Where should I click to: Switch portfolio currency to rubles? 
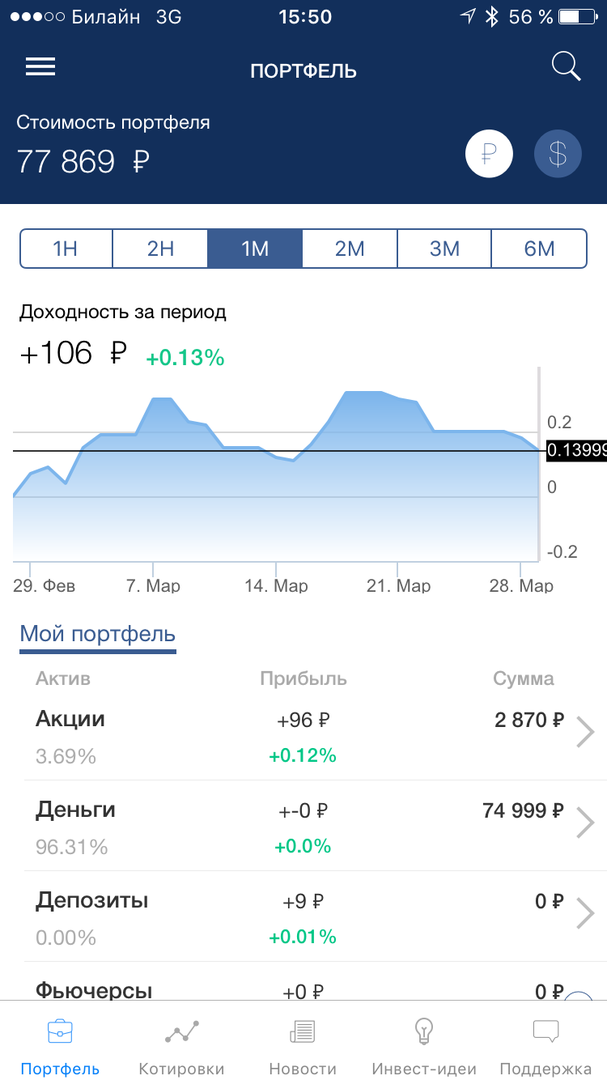(x=489, y=155)
